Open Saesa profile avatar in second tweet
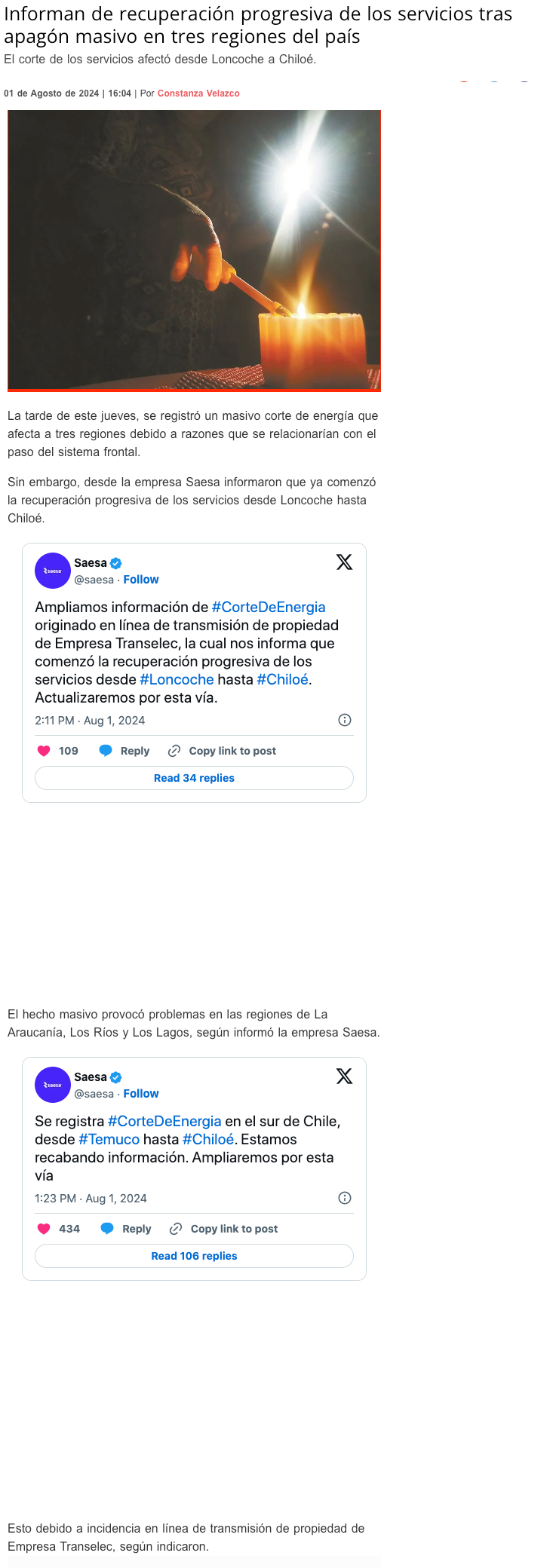The height and width of the screenshot is (1568, 550). tap(53, 1085)
